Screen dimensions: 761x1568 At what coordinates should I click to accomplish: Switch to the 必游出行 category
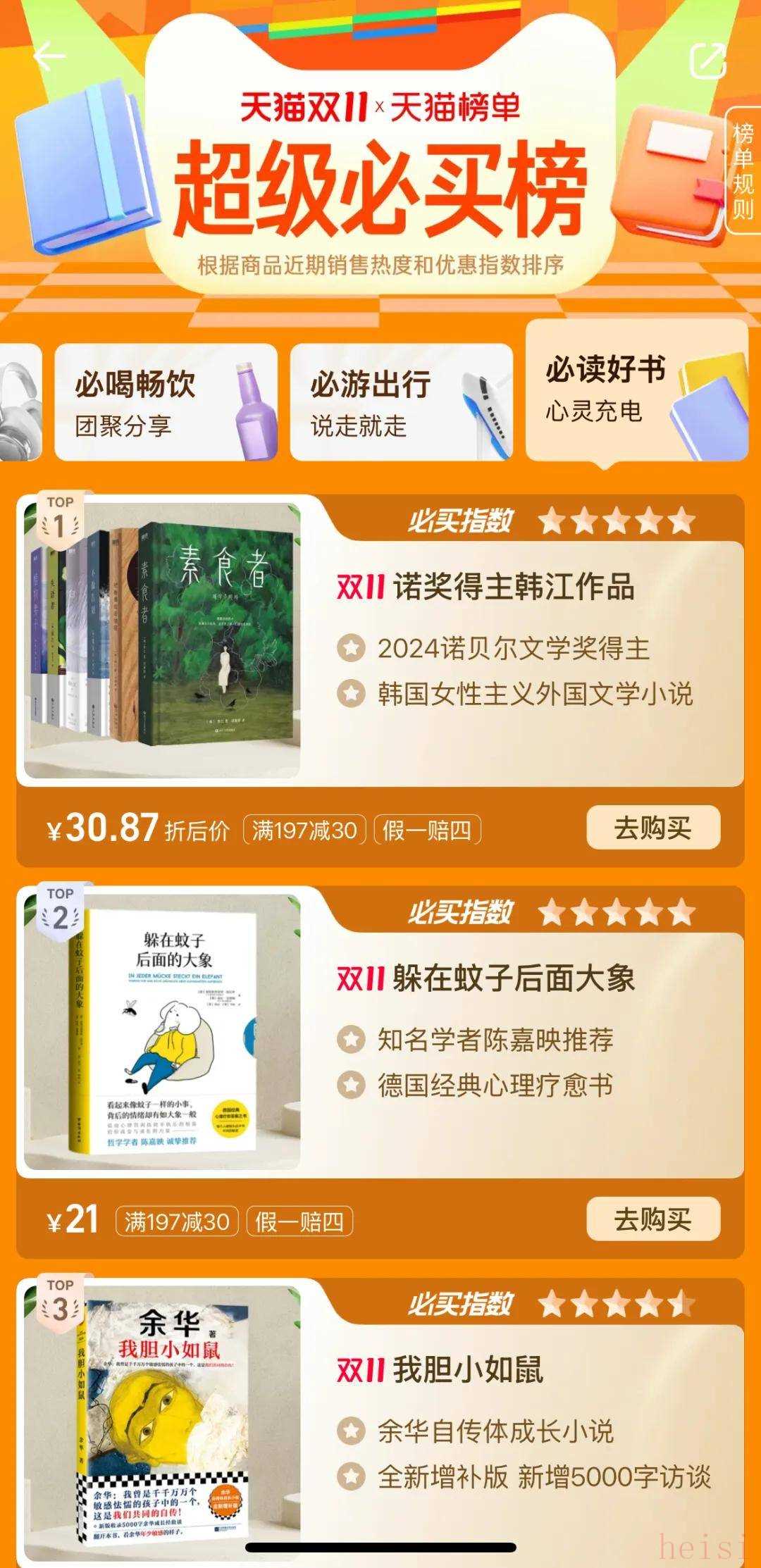[401, 403]
